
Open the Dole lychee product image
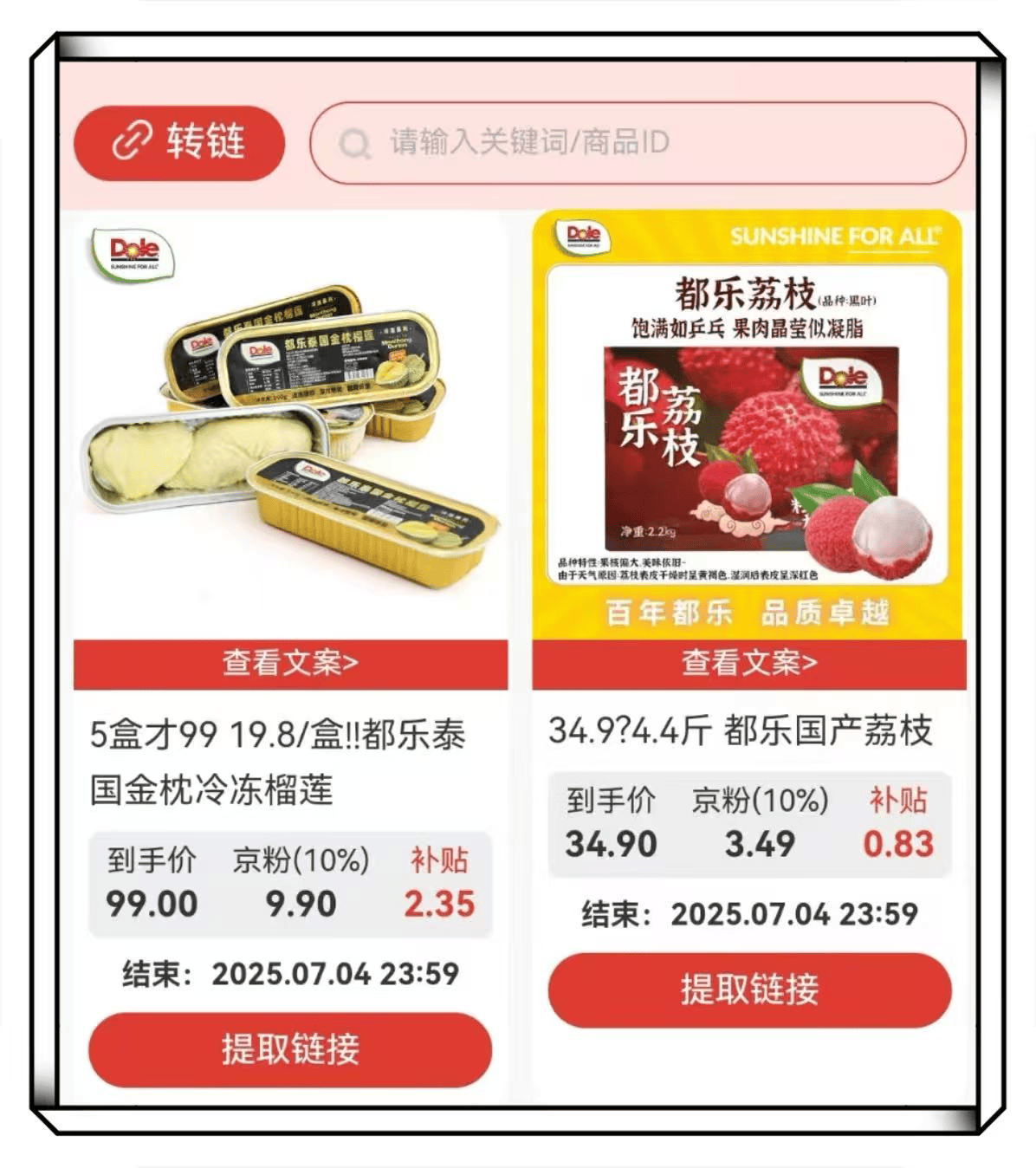coord(748,426)
